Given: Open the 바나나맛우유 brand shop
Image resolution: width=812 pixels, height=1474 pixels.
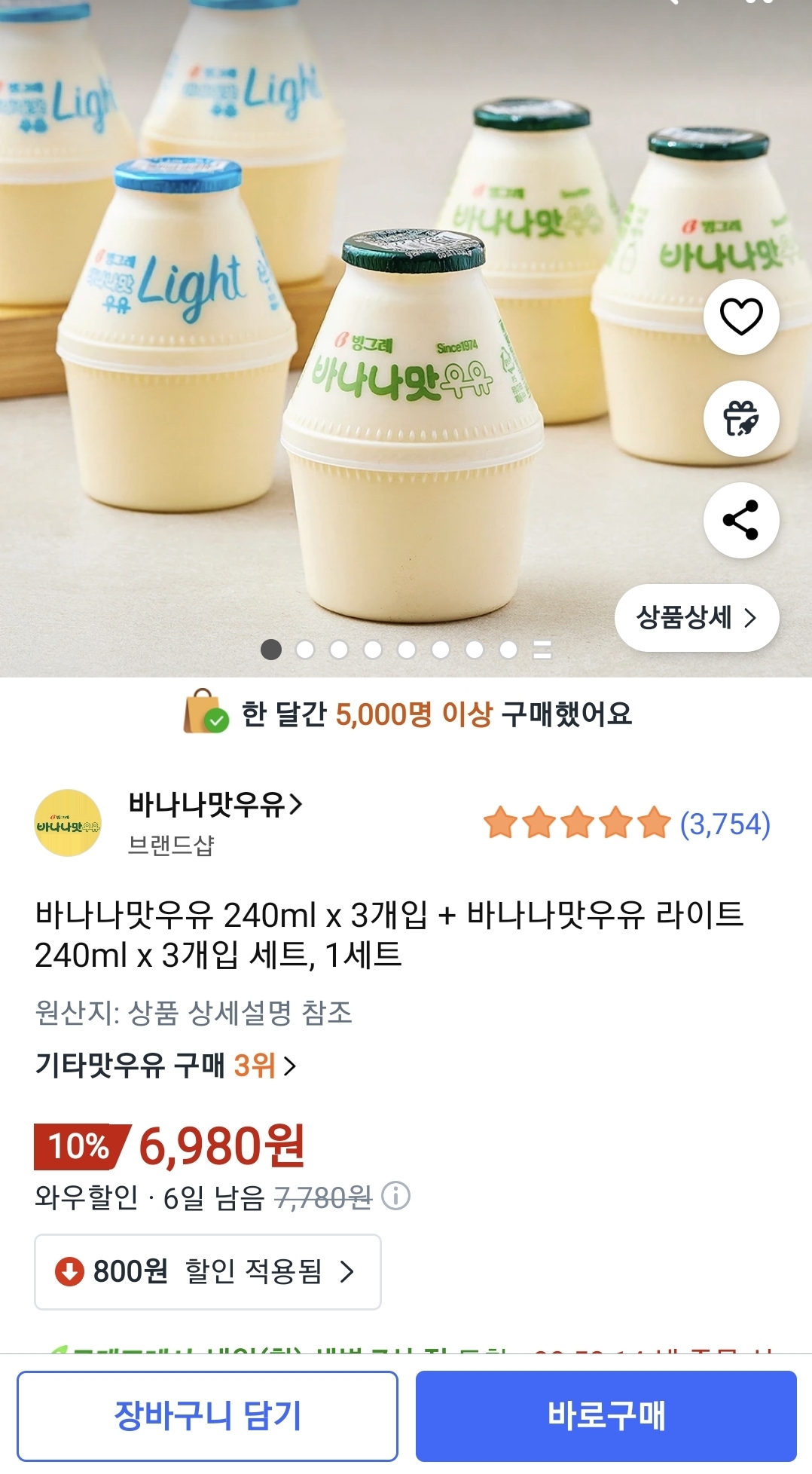Looking at the screenshot, I should click(215, 805).
